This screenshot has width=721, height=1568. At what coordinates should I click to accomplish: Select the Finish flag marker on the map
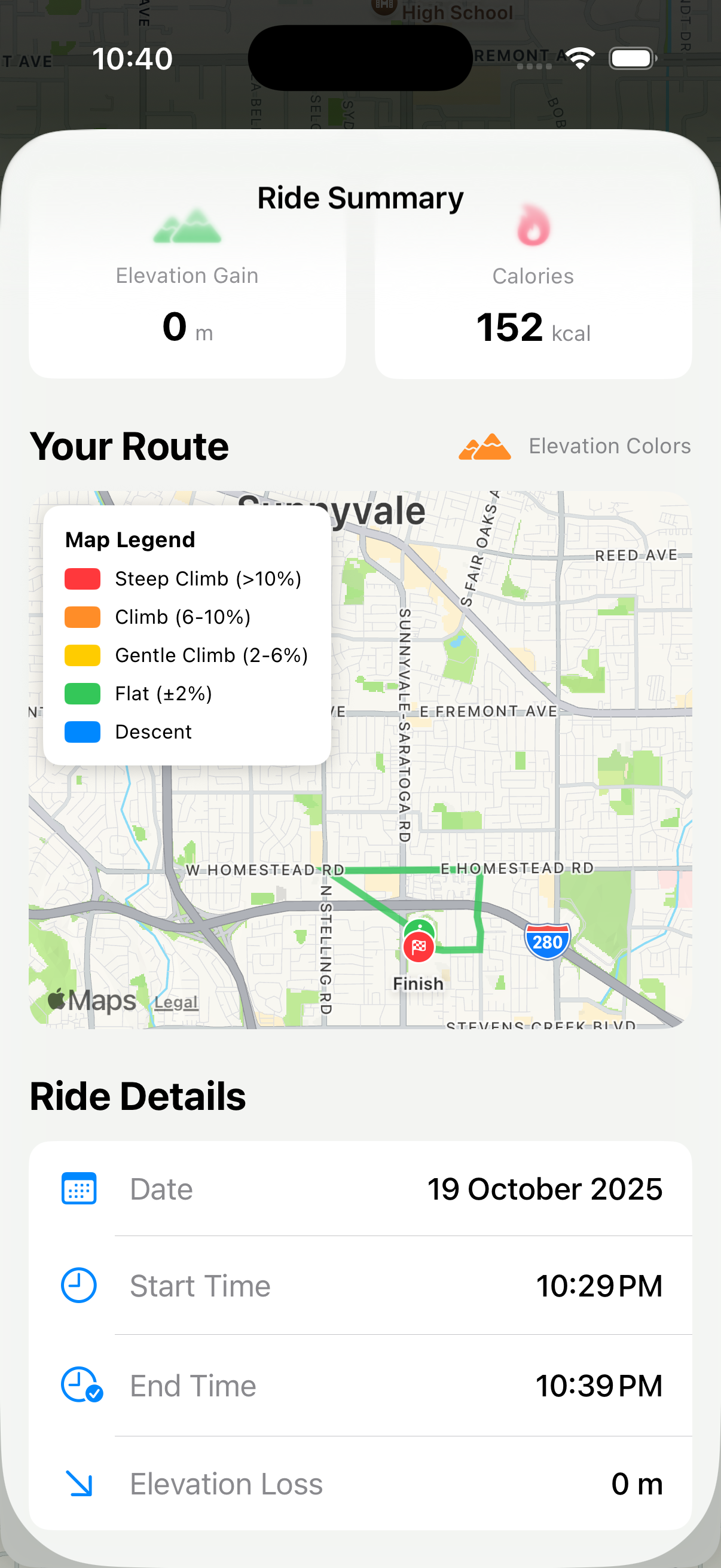click(418, 947)
